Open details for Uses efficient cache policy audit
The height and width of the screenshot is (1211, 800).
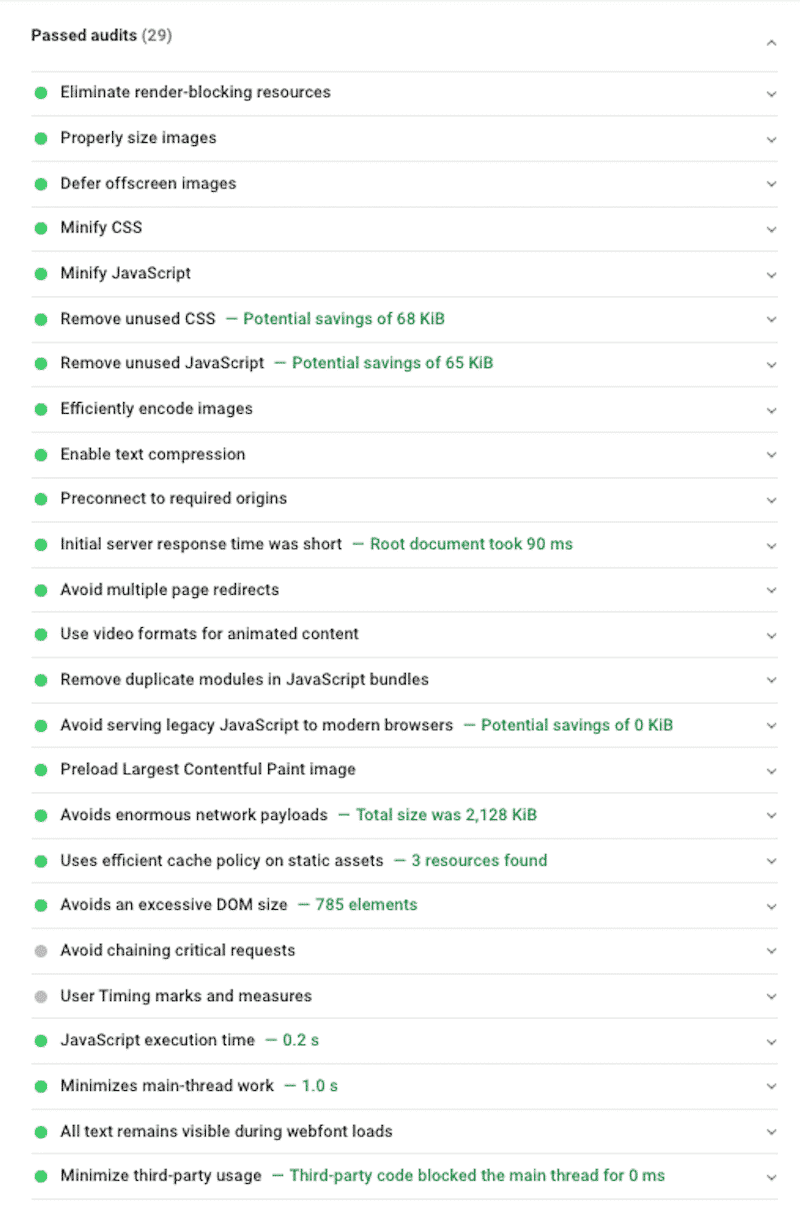[771, 861]
